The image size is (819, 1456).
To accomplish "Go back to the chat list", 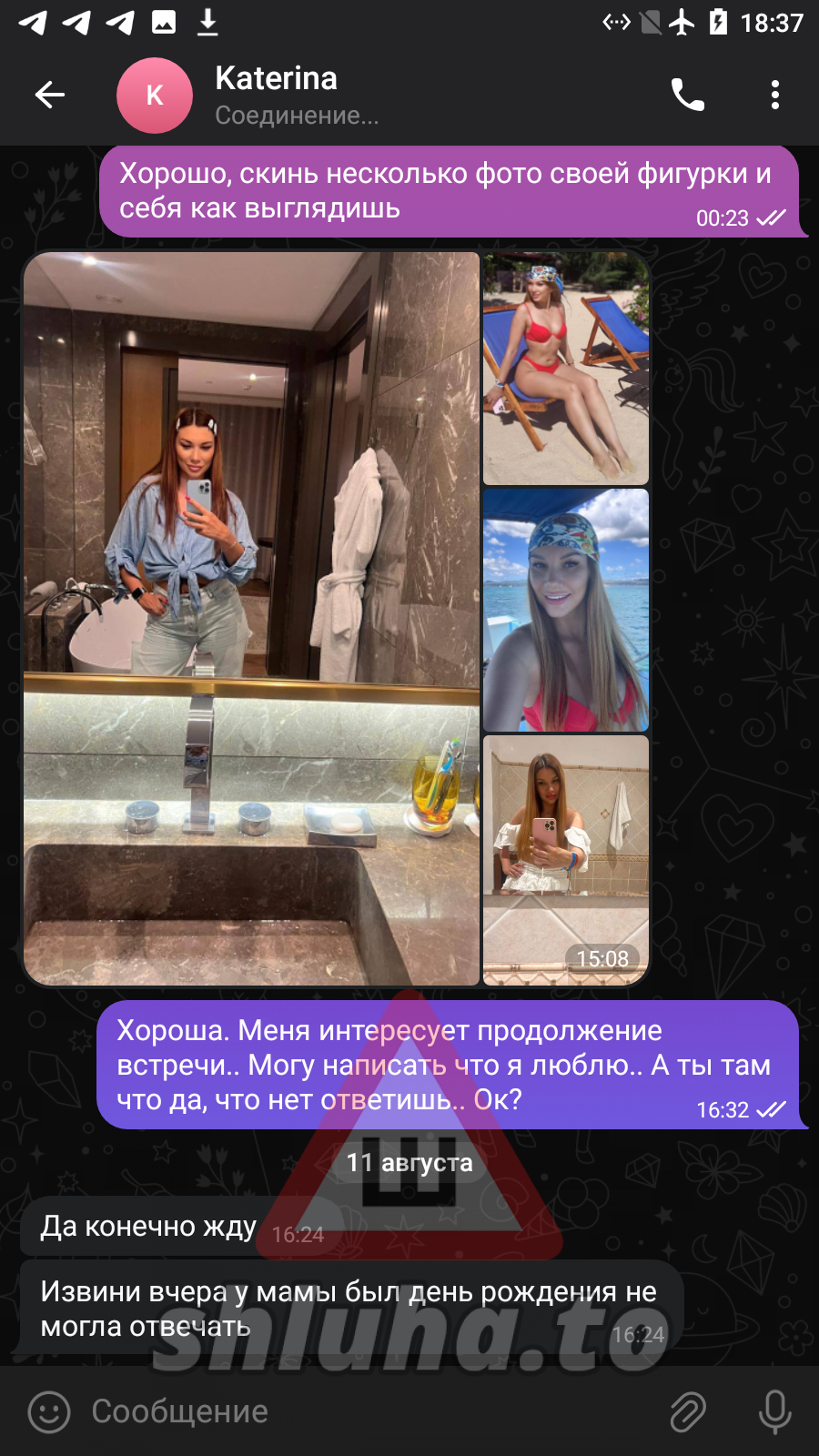I will tap(50, 95).
